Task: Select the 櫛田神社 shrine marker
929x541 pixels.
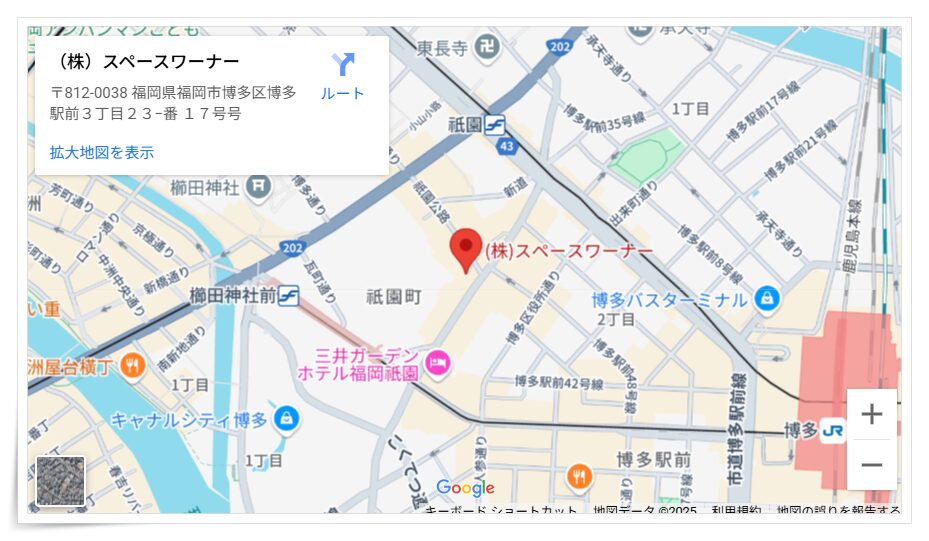Action: pos(259,186)
